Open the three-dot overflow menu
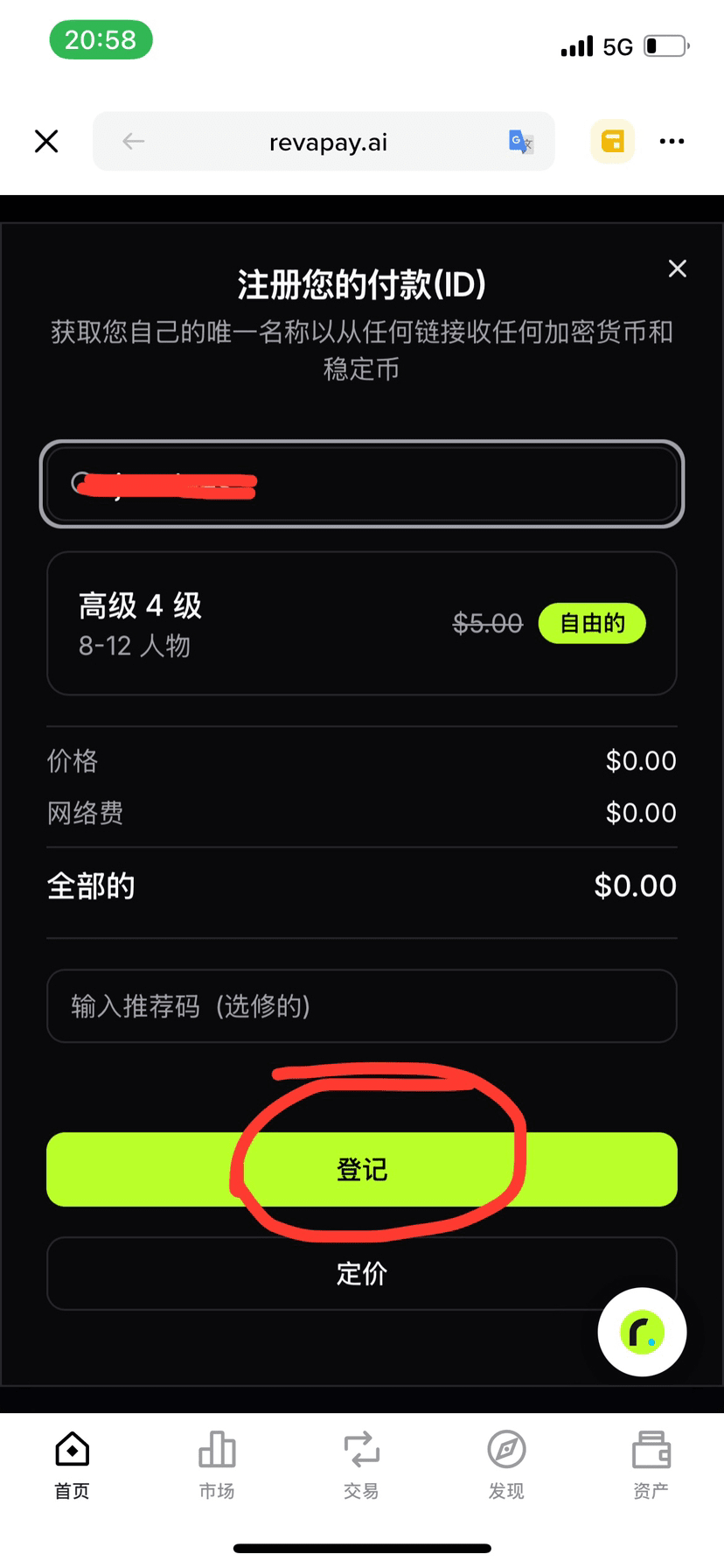 click(x=672, y=141)
